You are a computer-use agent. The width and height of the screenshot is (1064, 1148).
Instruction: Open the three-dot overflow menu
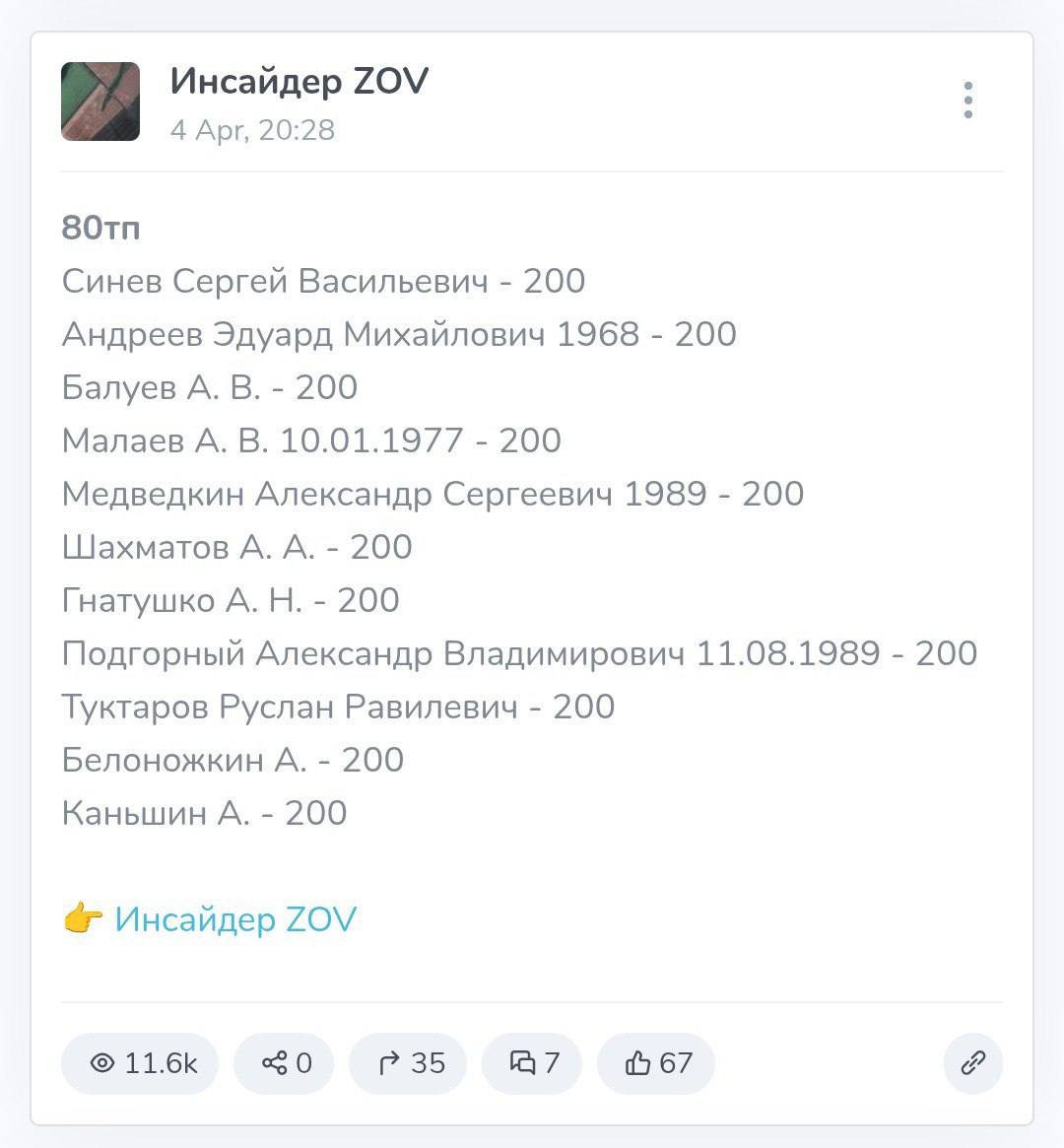coord(968,101)
